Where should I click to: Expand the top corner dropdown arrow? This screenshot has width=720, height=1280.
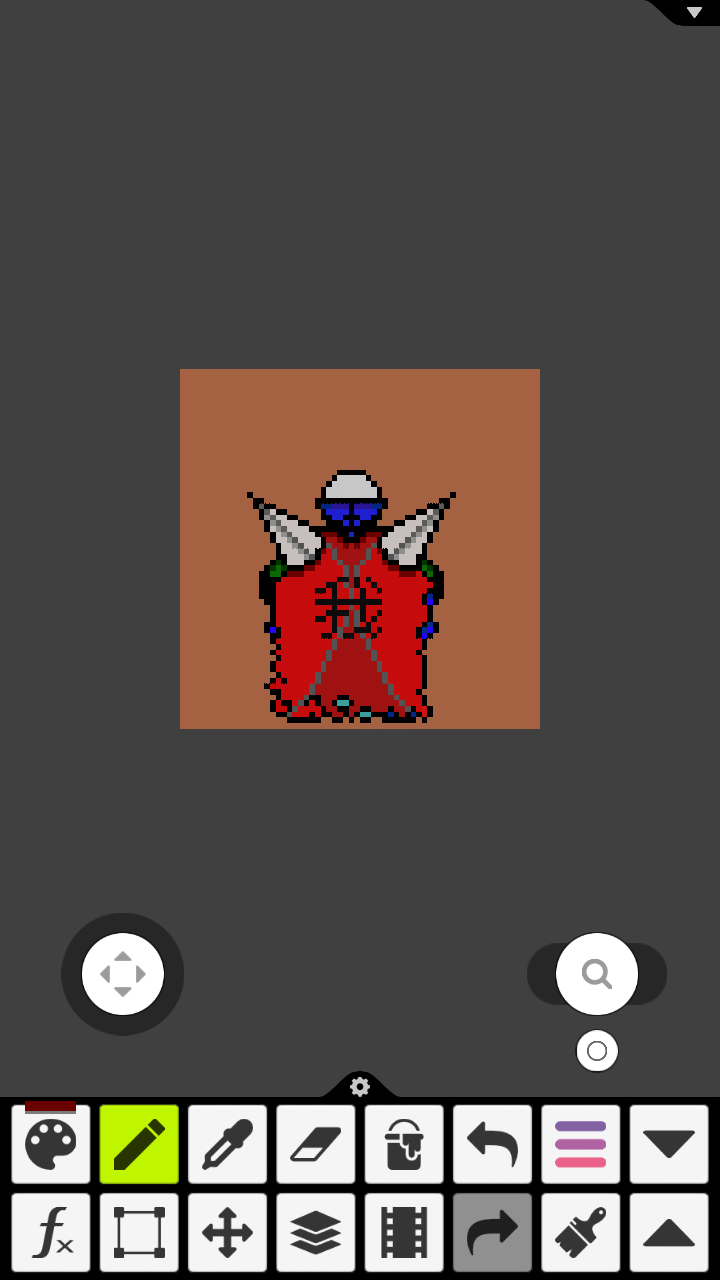coord(694,12)
